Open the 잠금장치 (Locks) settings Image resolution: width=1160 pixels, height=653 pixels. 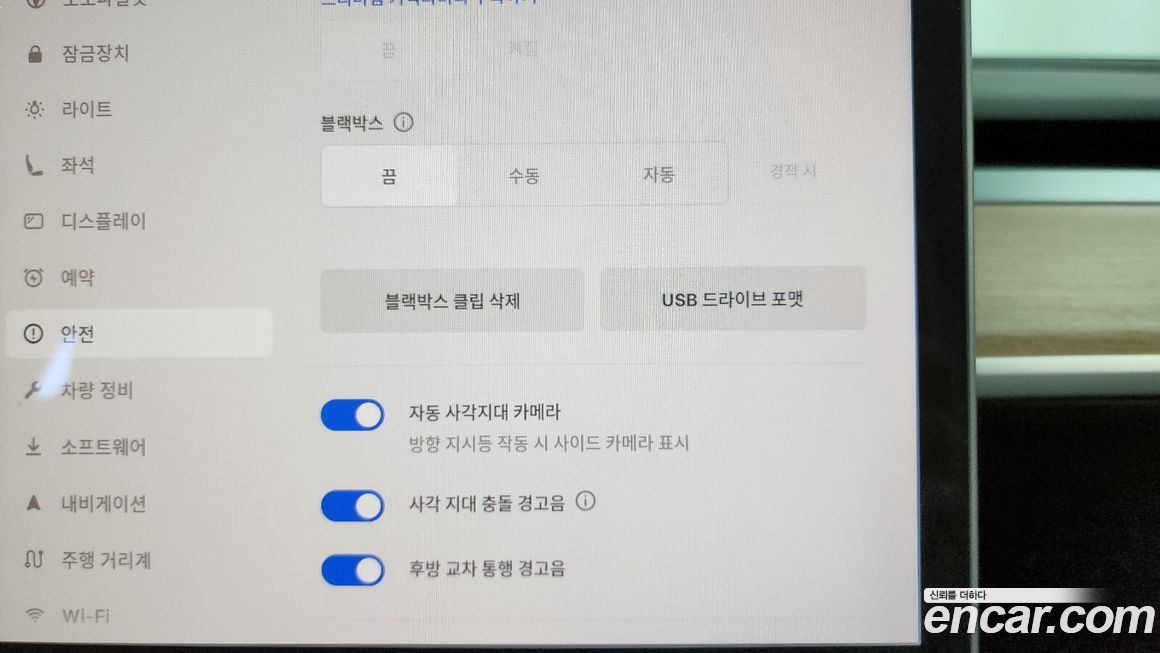(x=94, y=53)
